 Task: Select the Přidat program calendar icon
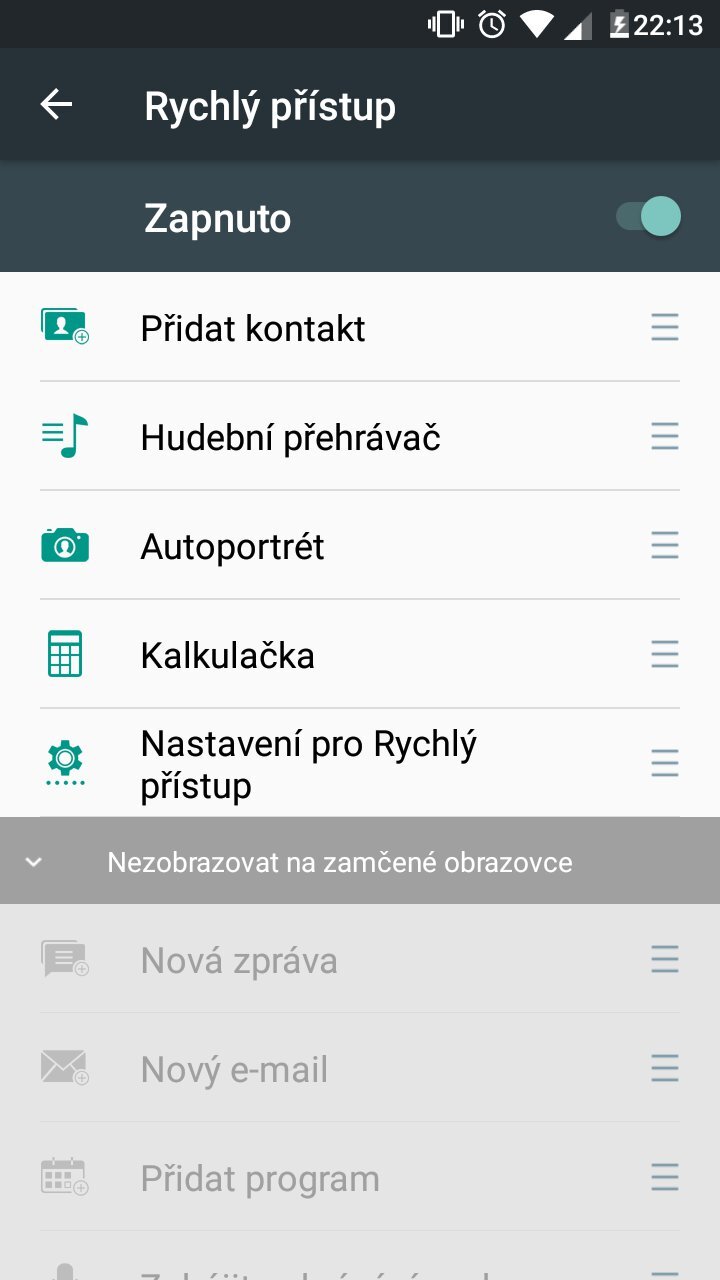pyautogui.click(x=64, y=1177)
